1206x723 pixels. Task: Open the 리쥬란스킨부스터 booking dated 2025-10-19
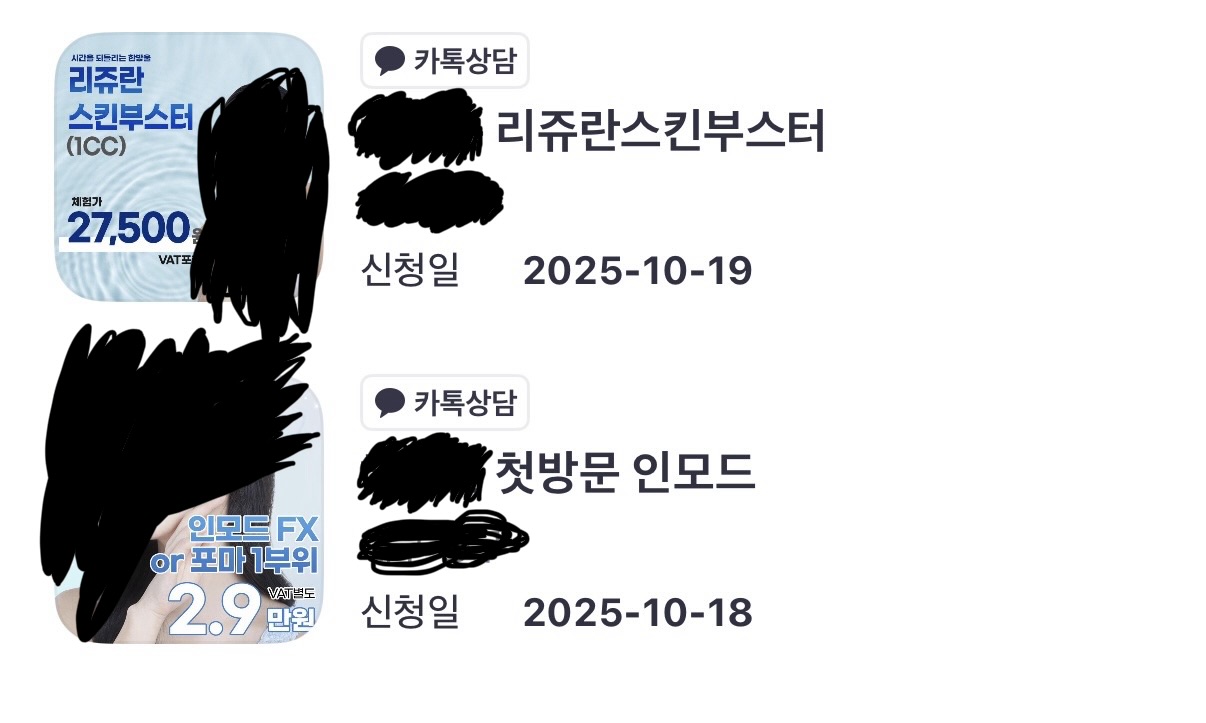[x=660, y=132]
